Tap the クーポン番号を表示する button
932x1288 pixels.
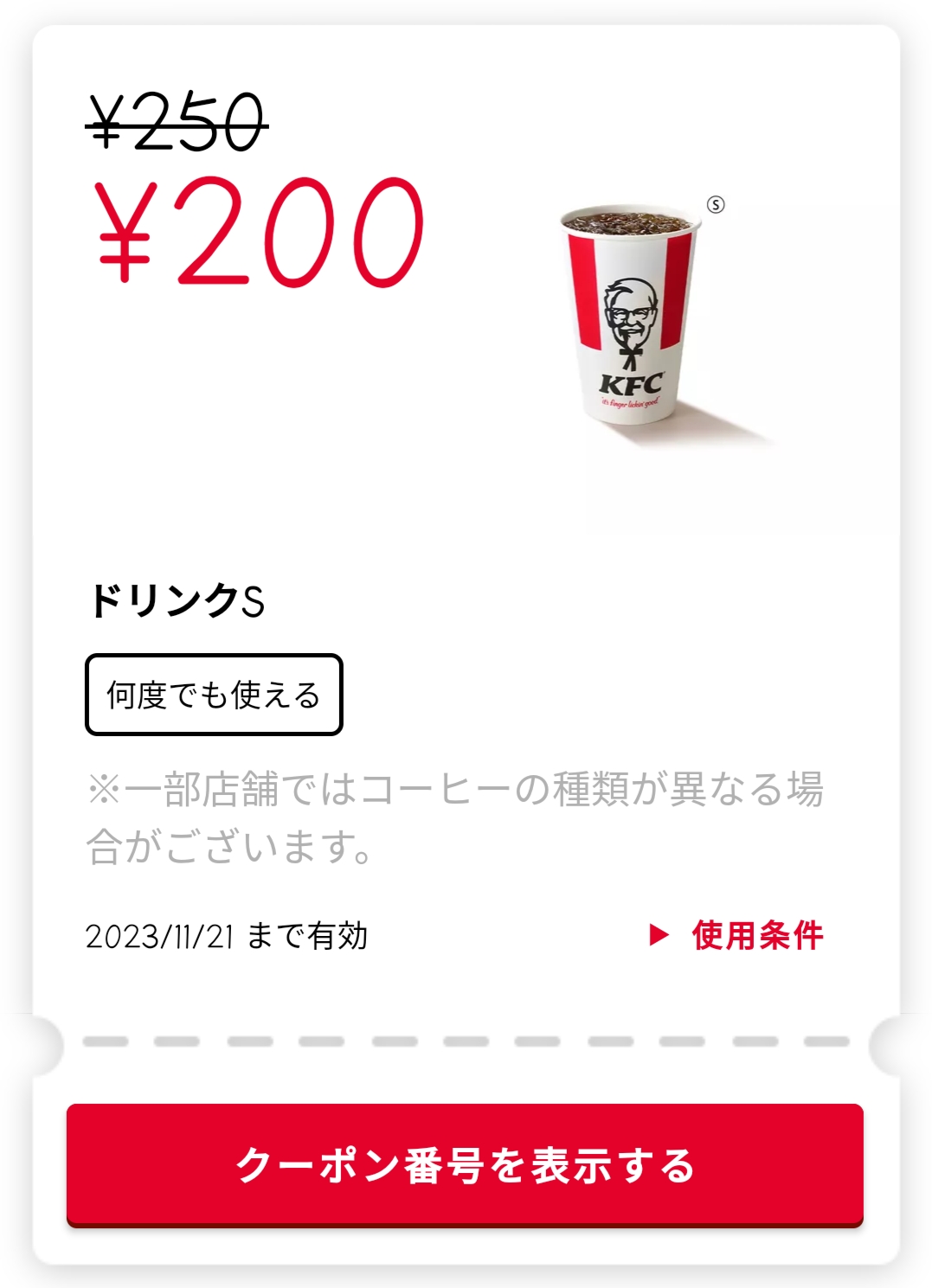(465, 1164)
